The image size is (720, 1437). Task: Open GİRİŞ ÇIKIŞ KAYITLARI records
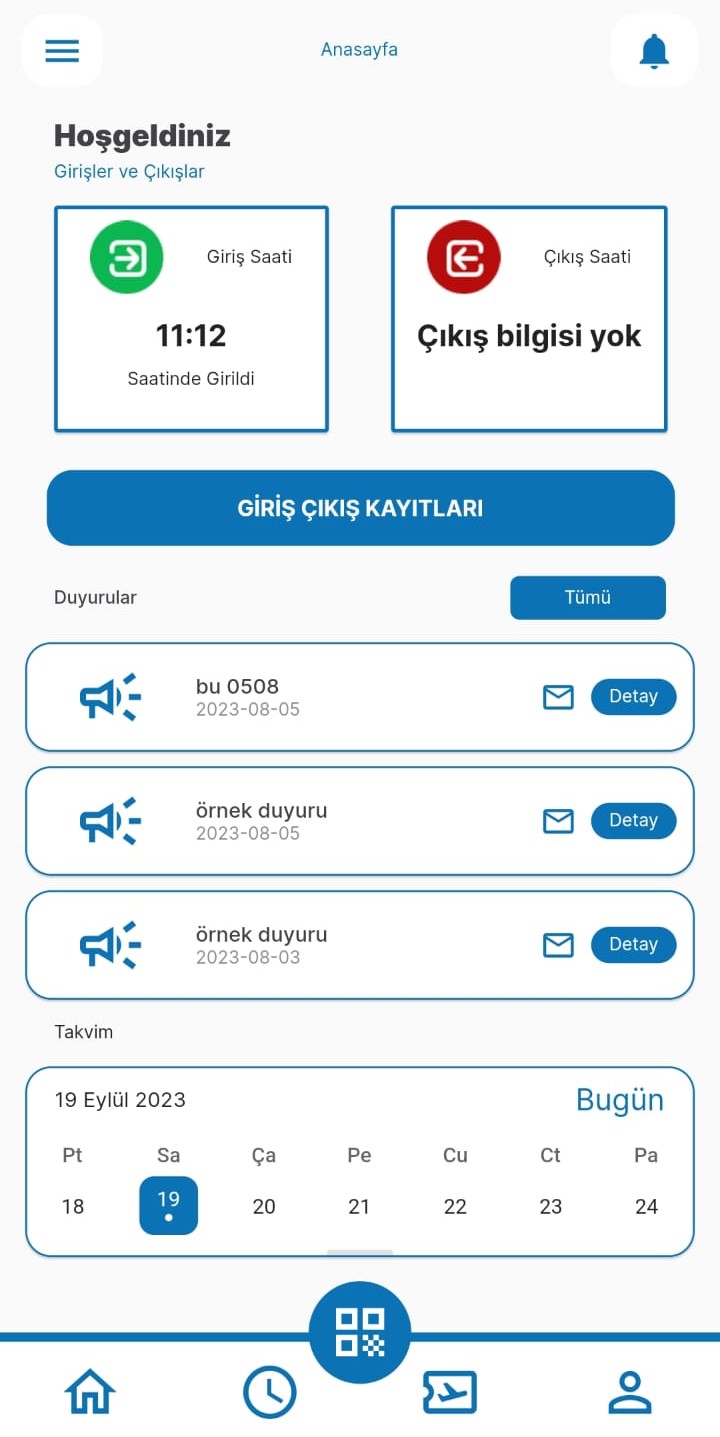(x=360, y=508)
